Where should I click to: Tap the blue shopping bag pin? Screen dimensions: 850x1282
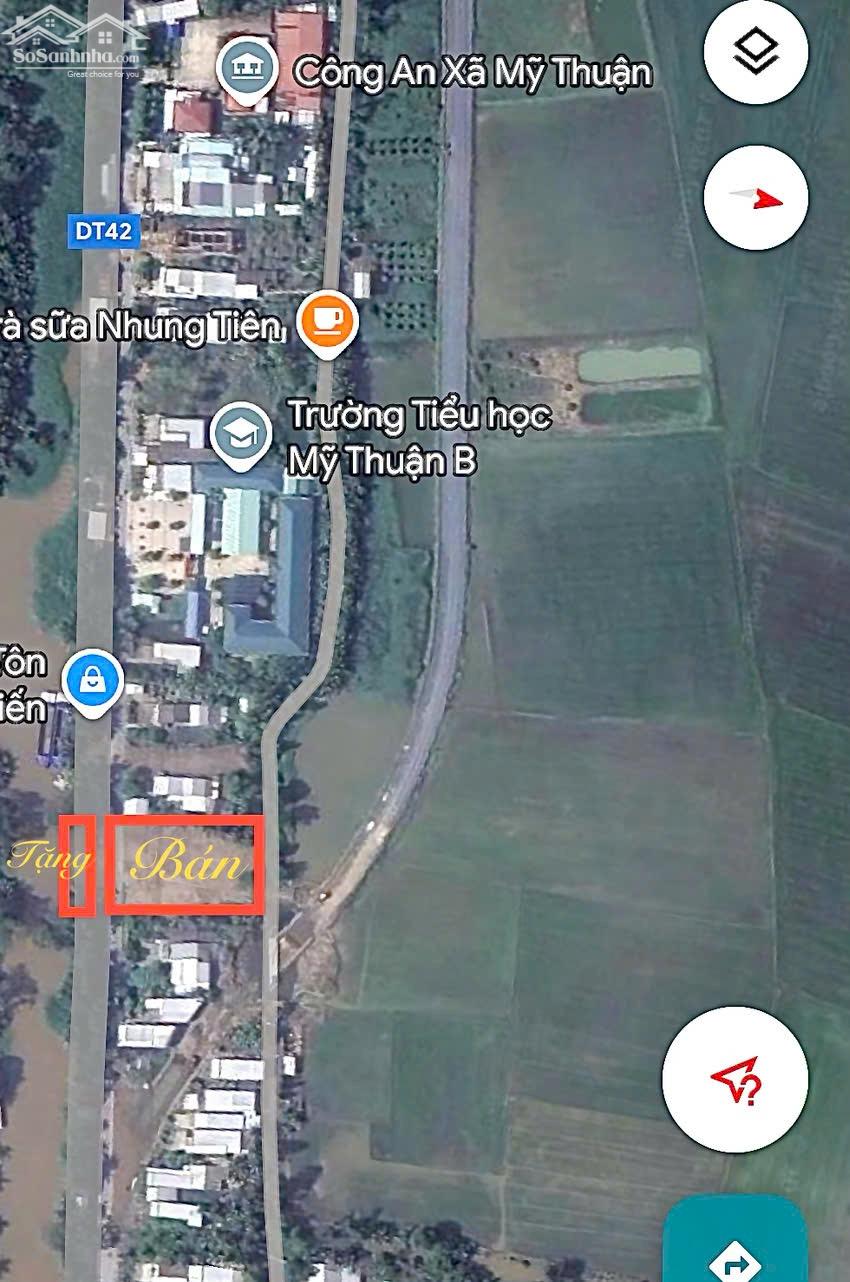tap(92, 682)
